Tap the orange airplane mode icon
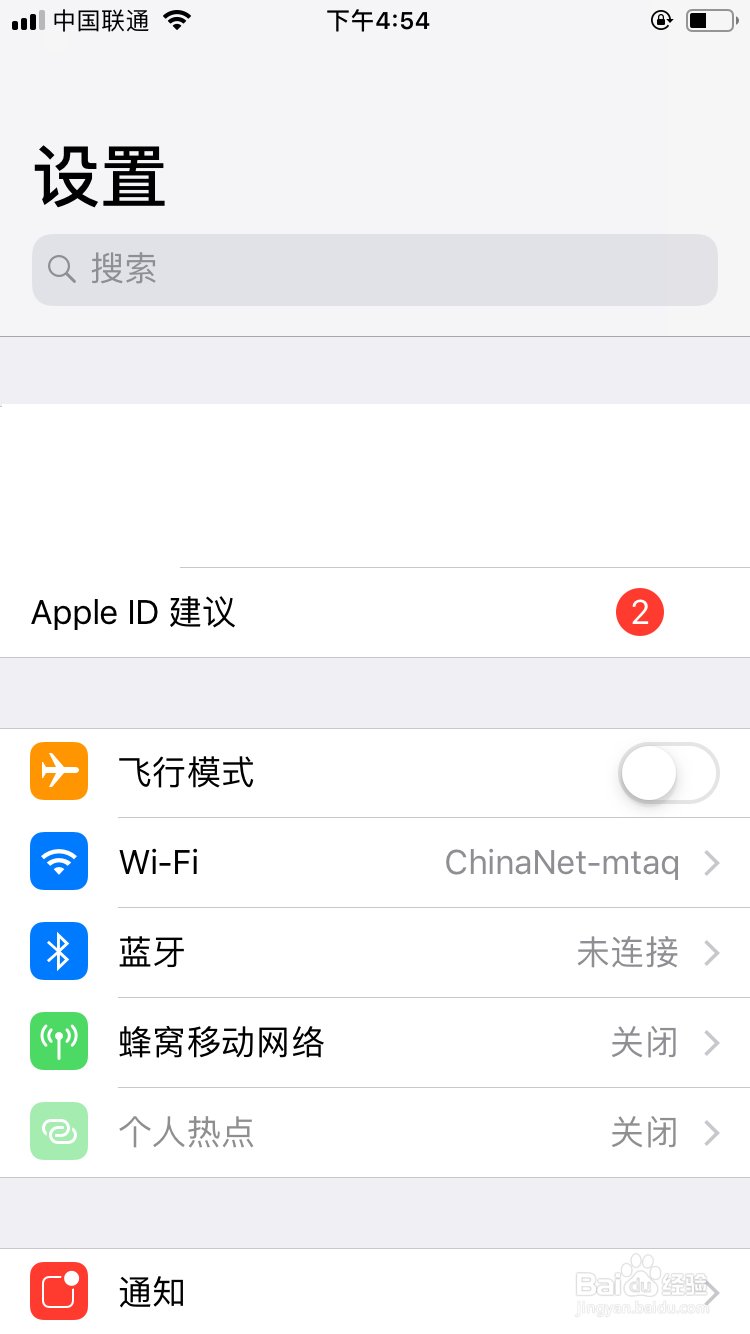Image resolution: width=750 pixels, height=1334 pixels. (58, 771)
